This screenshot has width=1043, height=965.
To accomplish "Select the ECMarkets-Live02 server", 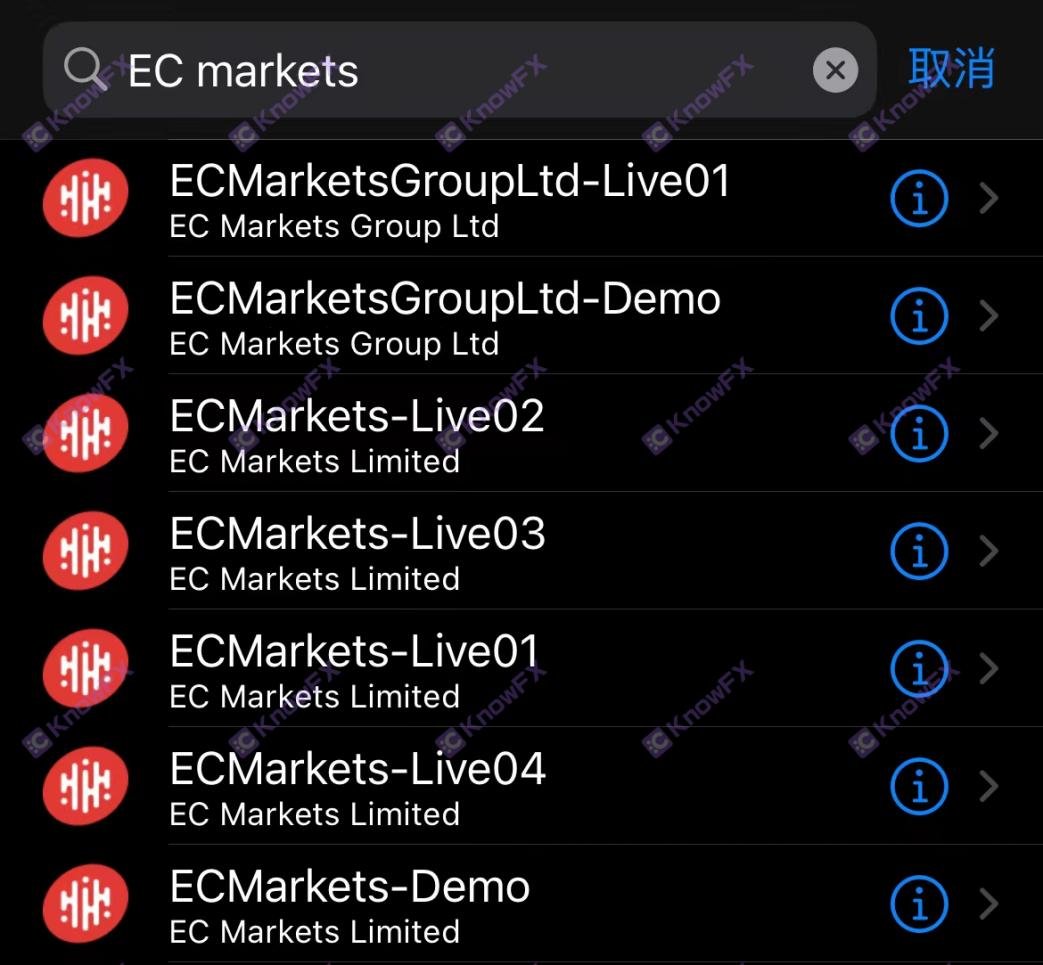I will click(x=357, y=434).
